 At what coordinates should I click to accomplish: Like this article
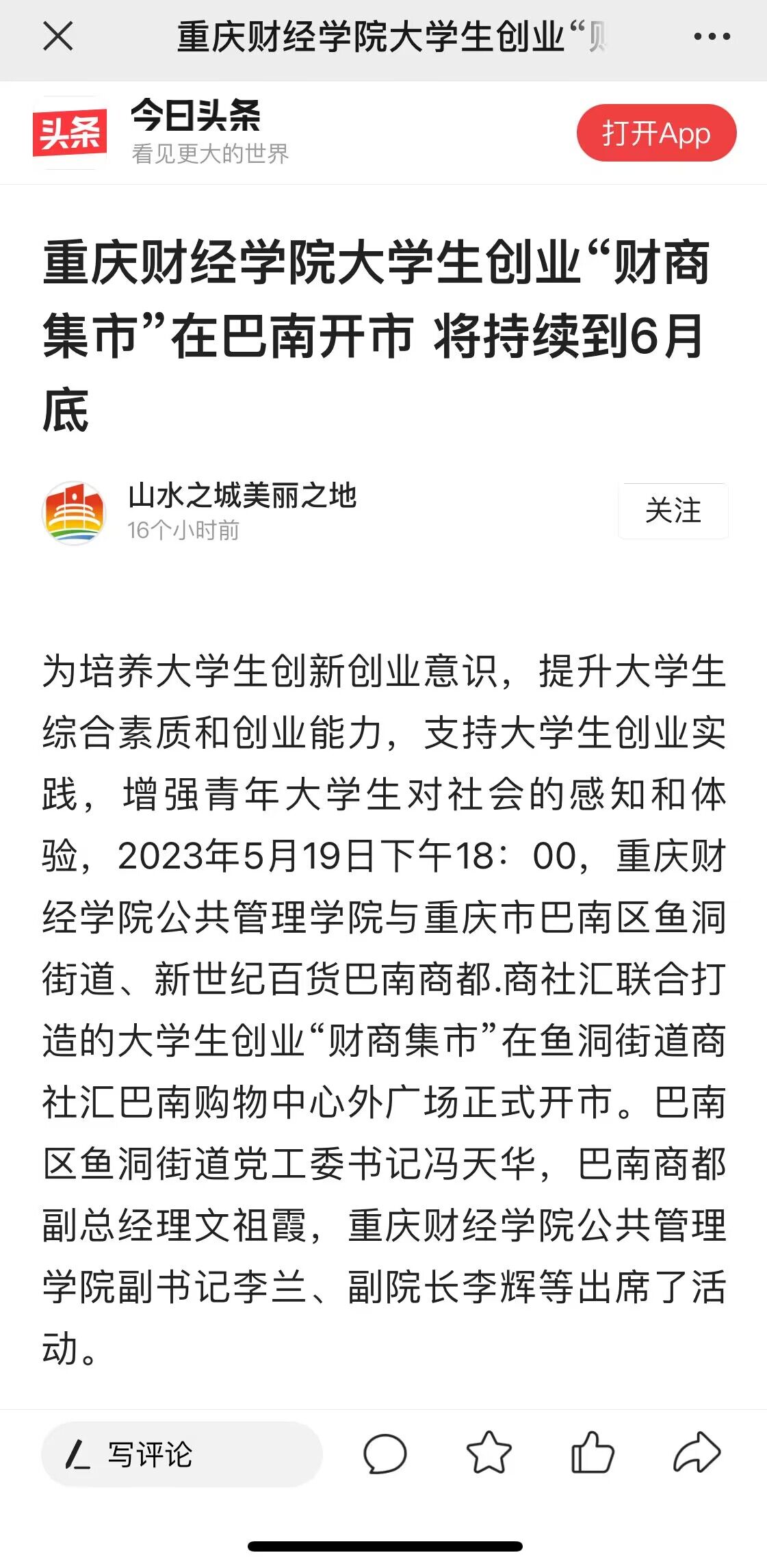coord(593,1452)
